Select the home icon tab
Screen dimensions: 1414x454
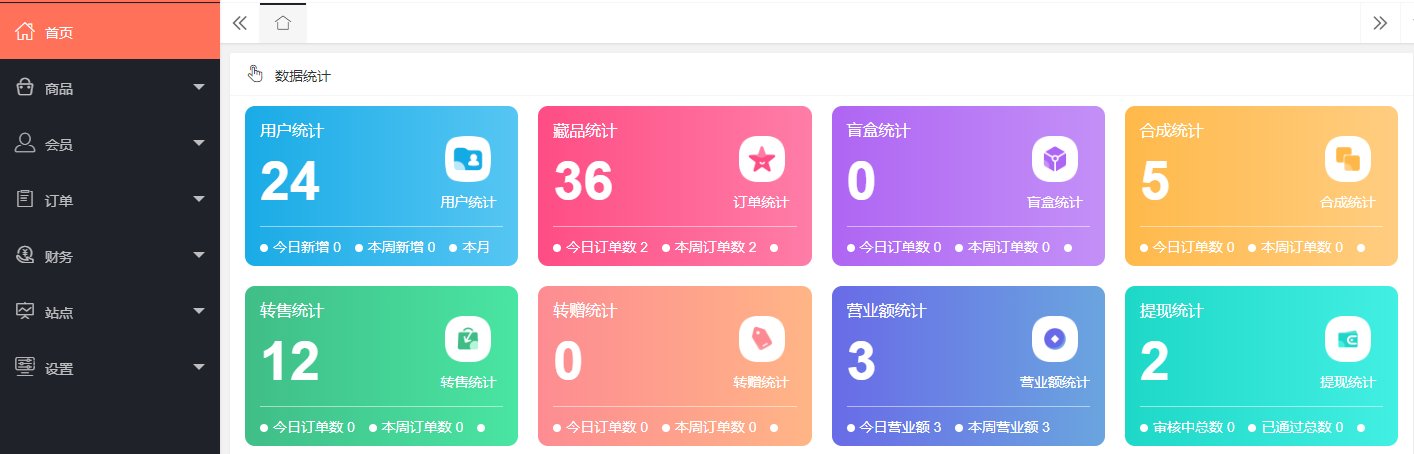coord(283,23)
